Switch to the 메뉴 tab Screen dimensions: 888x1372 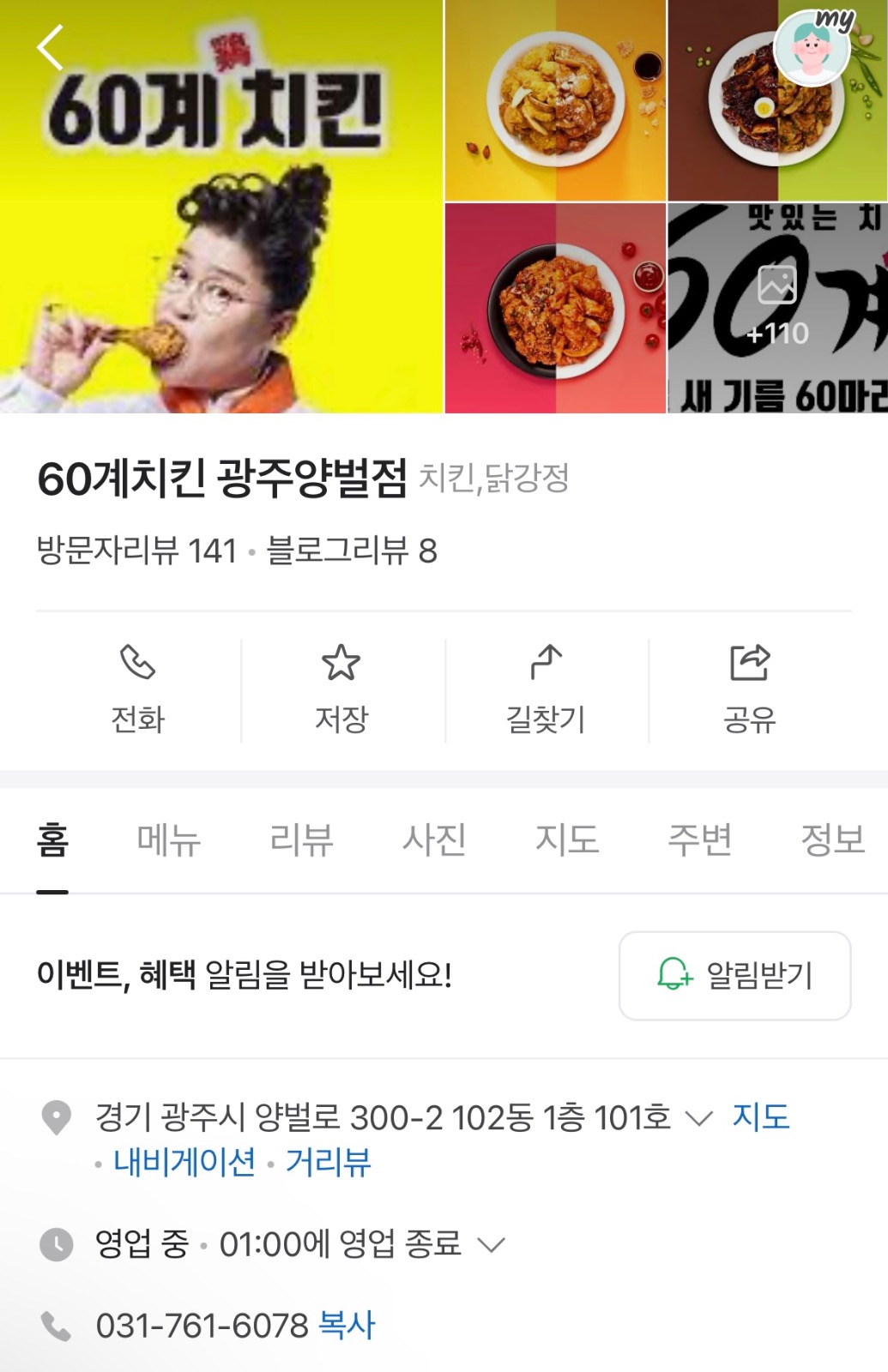(x=169, y=839)
